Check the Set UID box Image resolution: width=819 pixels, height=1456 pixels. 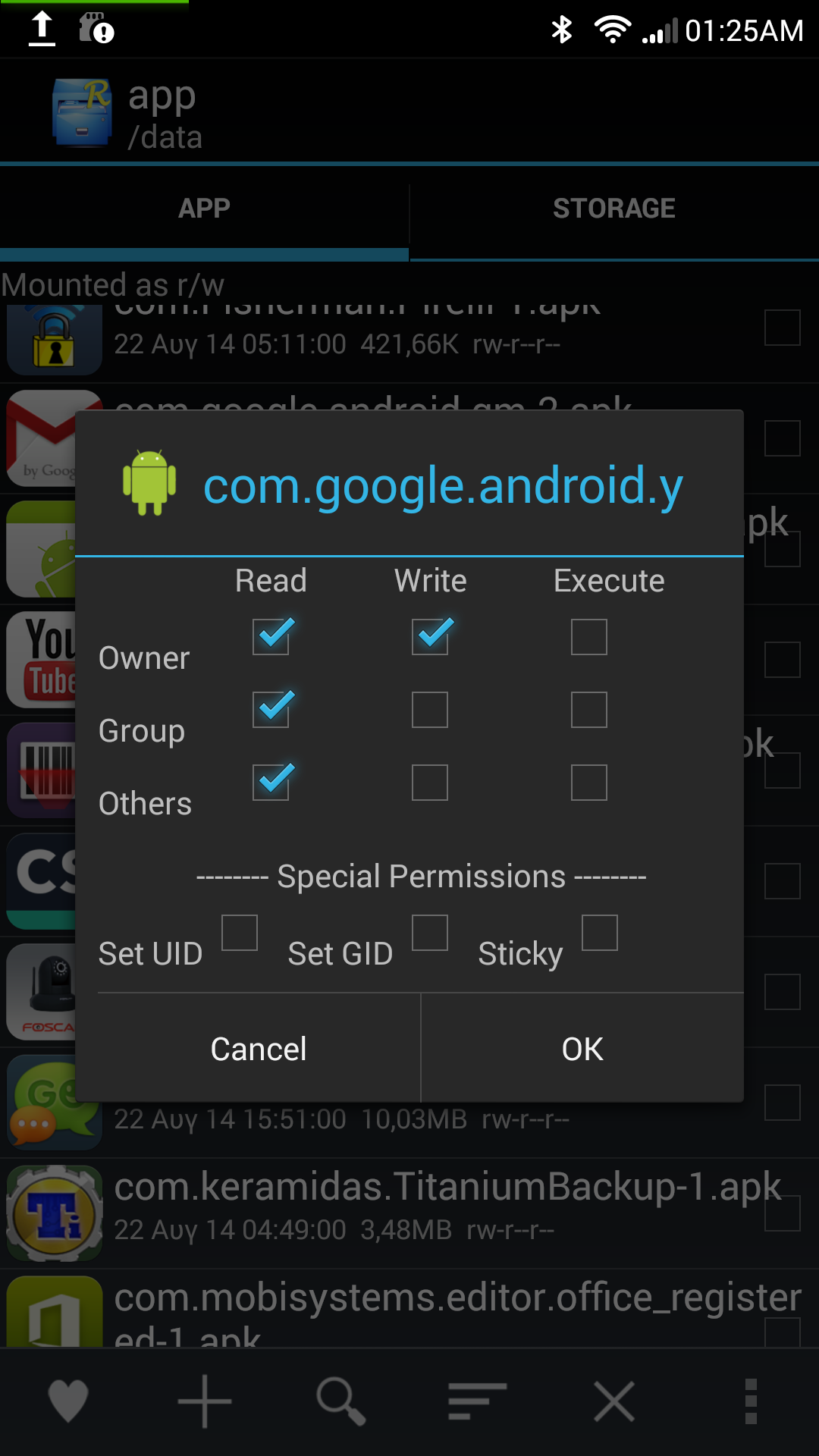[240, 933]
